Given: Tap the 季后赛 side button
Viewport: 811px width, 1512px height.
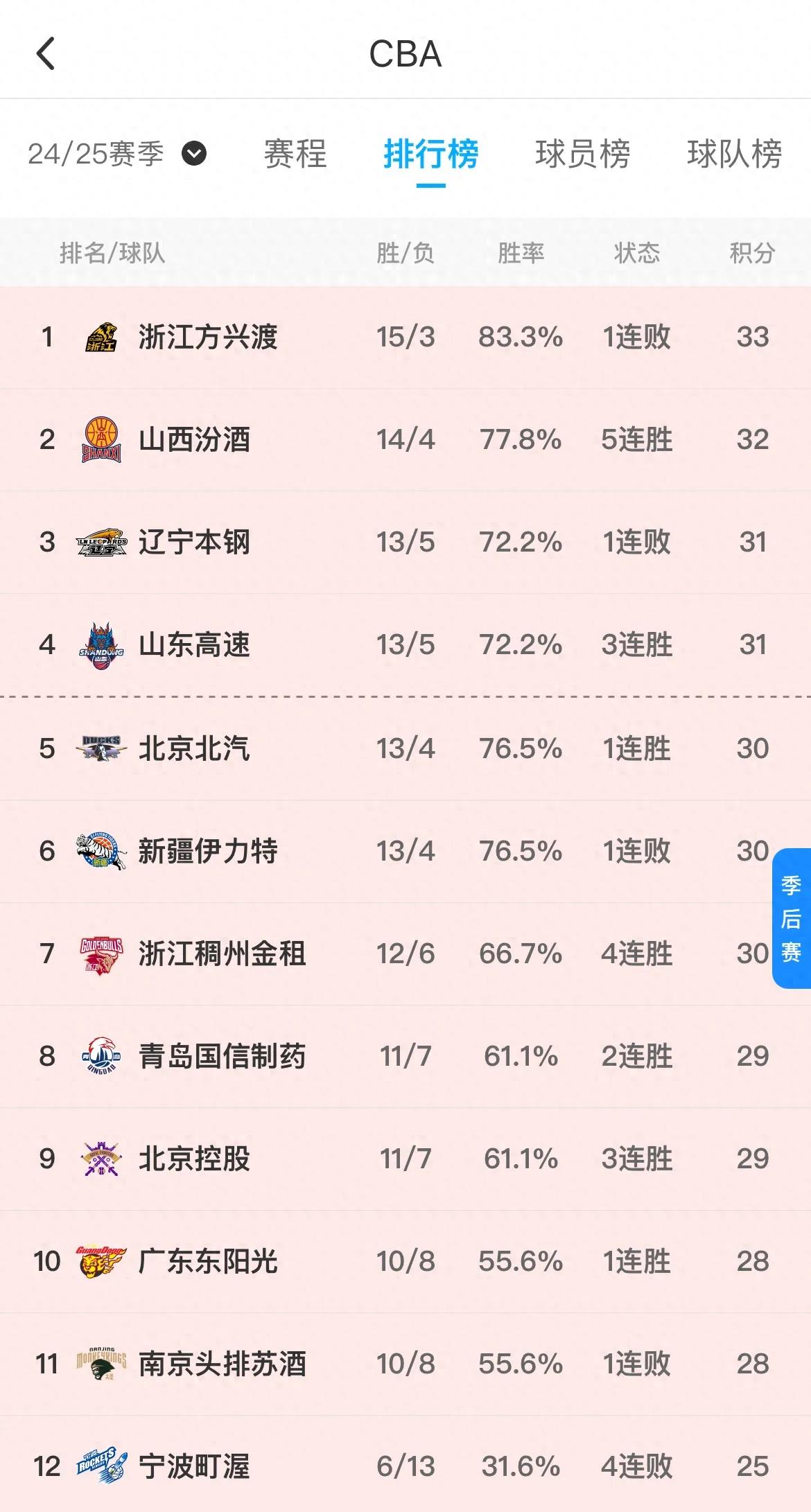Looking at the screenshot, I should pyautogui.click(x=791, y=918).
